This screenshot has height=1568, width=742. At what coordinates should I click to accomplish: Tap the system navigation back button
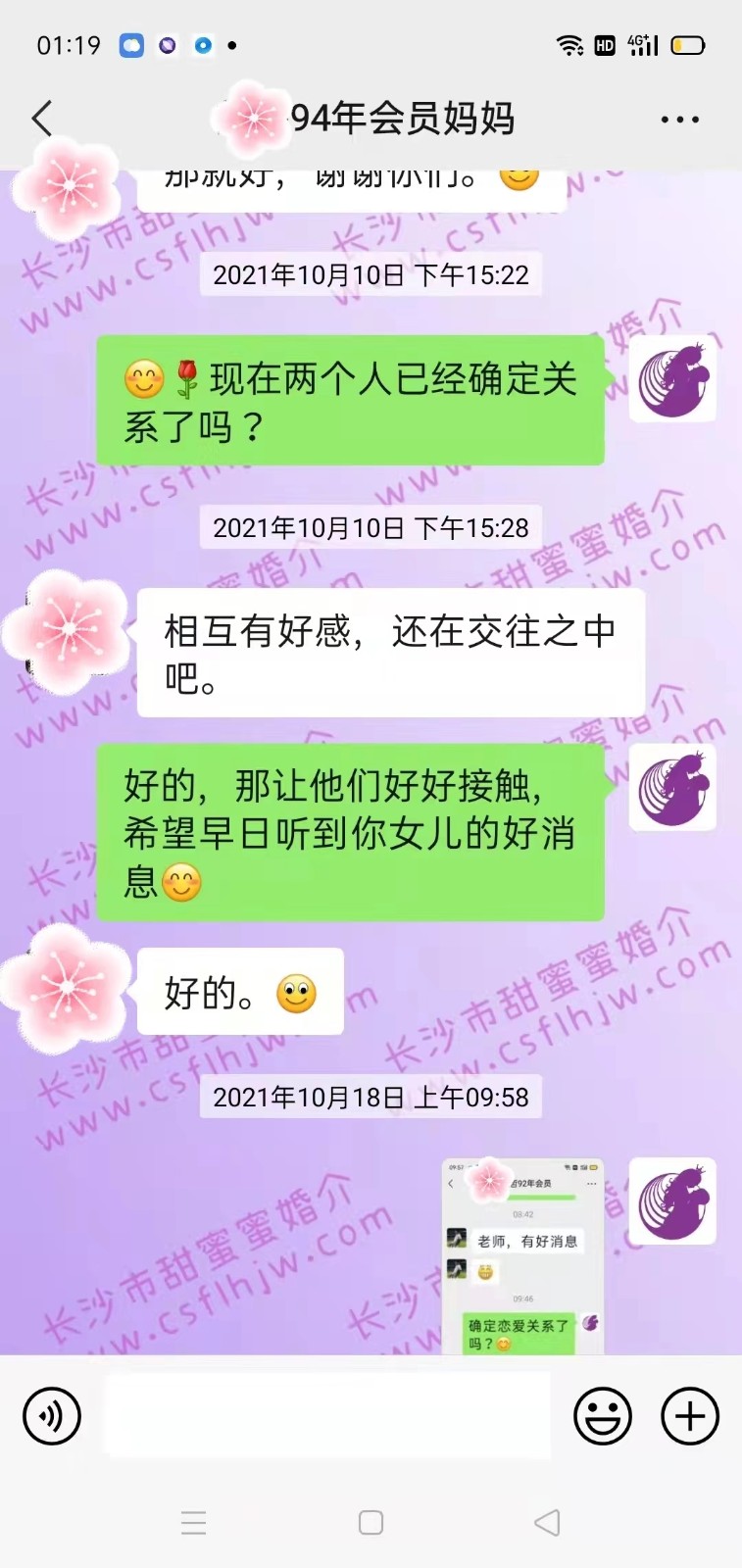547,1522
